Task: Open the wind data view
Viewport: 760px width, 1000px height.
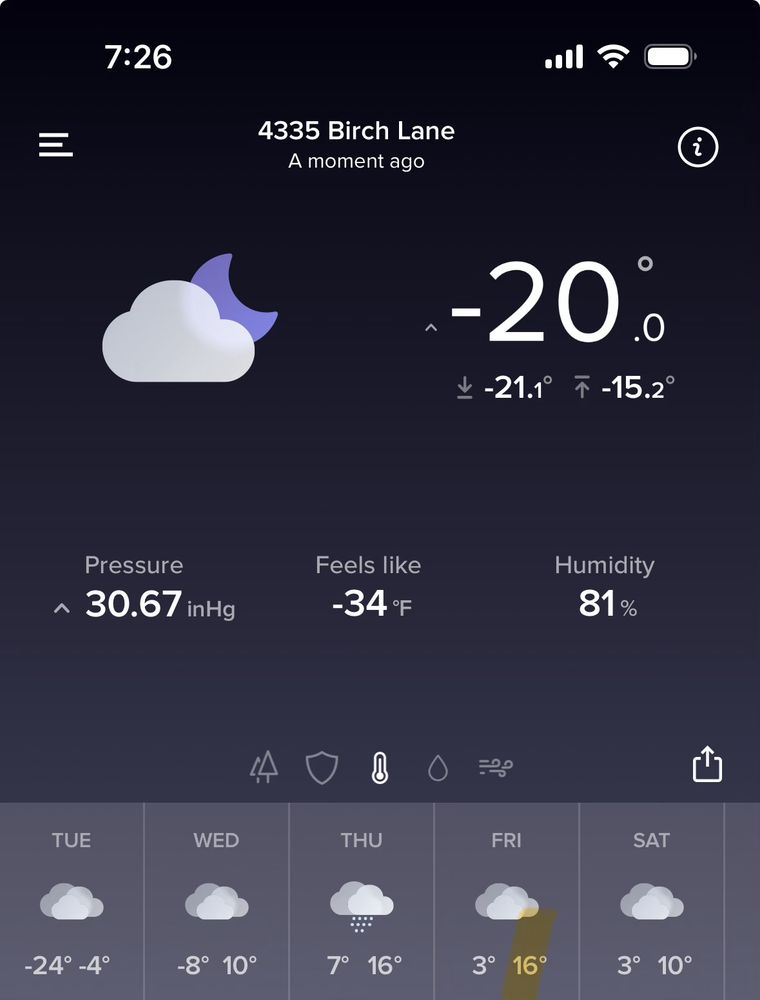Action: [494, 766]
